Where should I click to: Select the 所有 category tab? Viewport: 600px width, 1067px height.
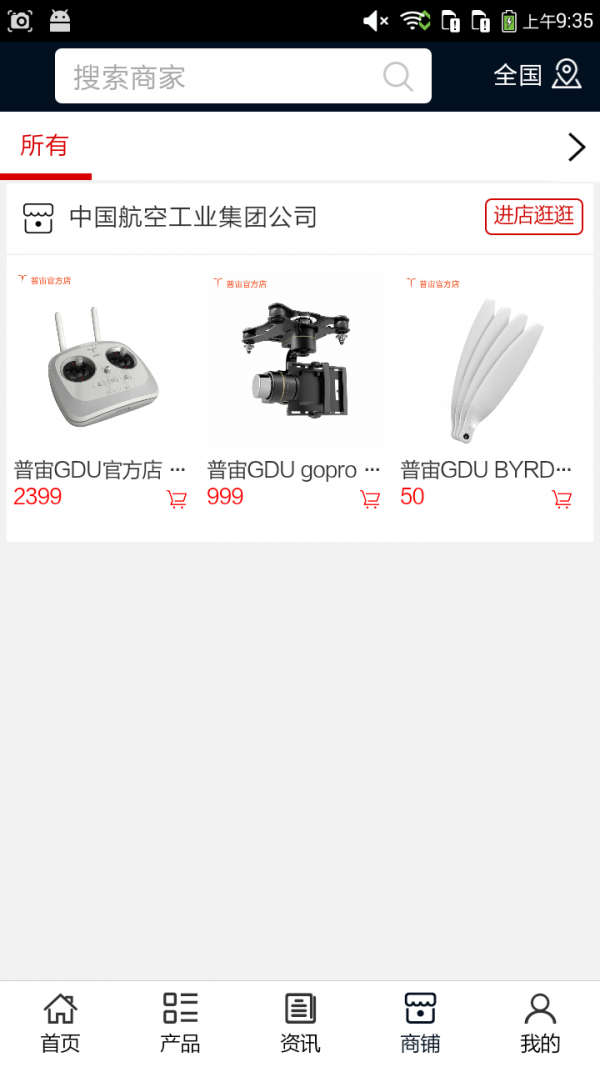[45, 146]
